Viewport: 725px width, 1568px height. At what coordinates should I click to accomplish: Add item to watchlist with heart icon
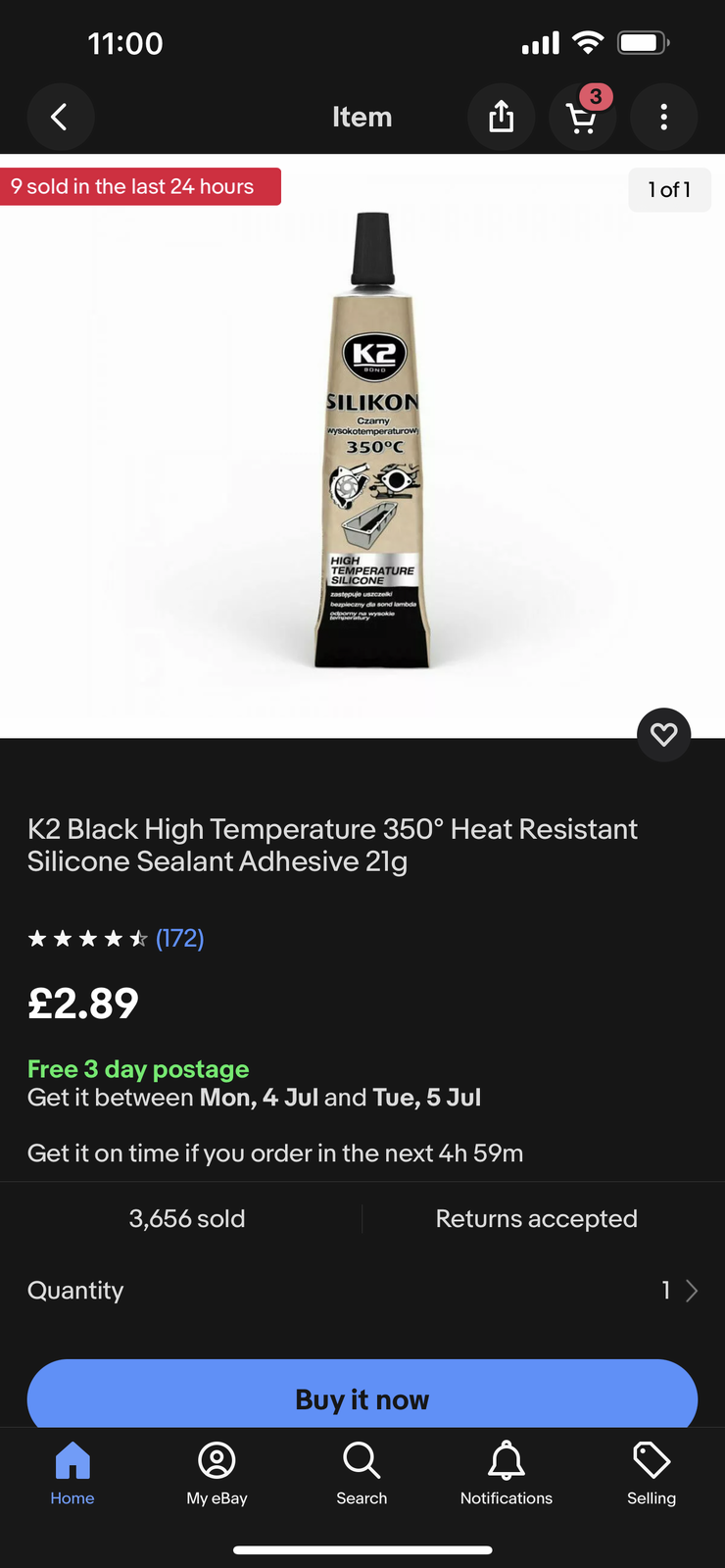663,734
